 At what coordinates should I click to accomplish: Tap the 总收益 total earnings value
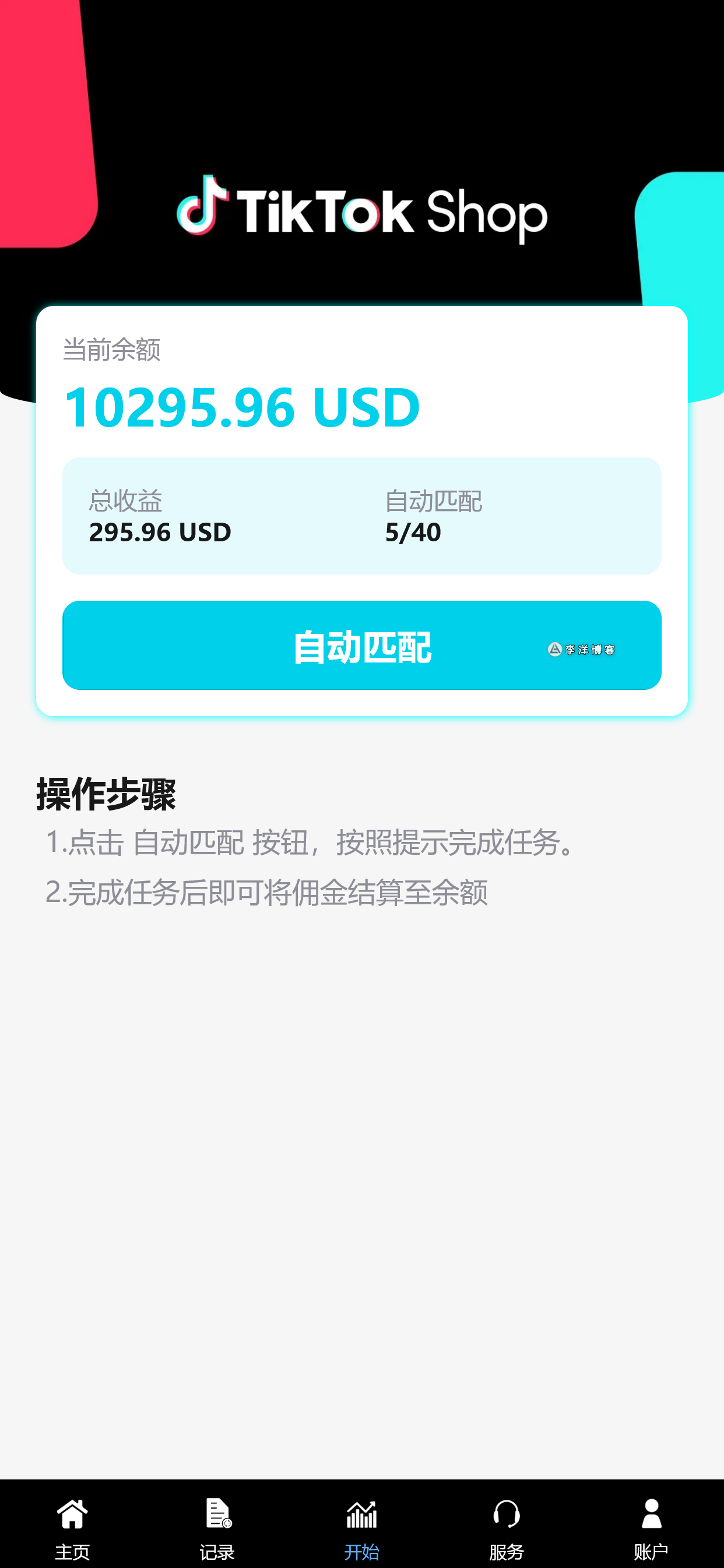(159, 531)
